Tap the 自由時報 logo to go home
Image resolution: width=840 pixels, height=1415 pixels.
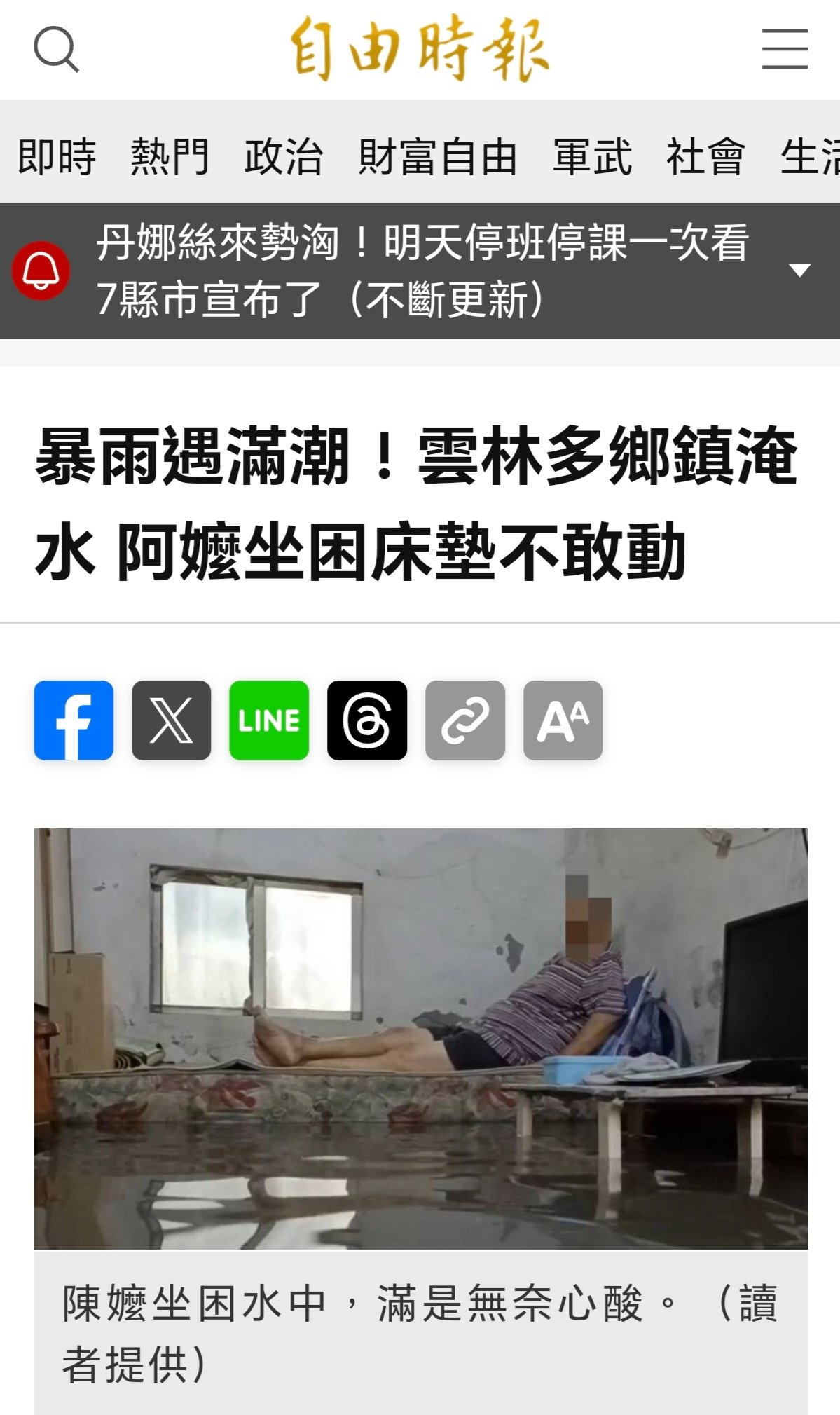coord(420,49)
